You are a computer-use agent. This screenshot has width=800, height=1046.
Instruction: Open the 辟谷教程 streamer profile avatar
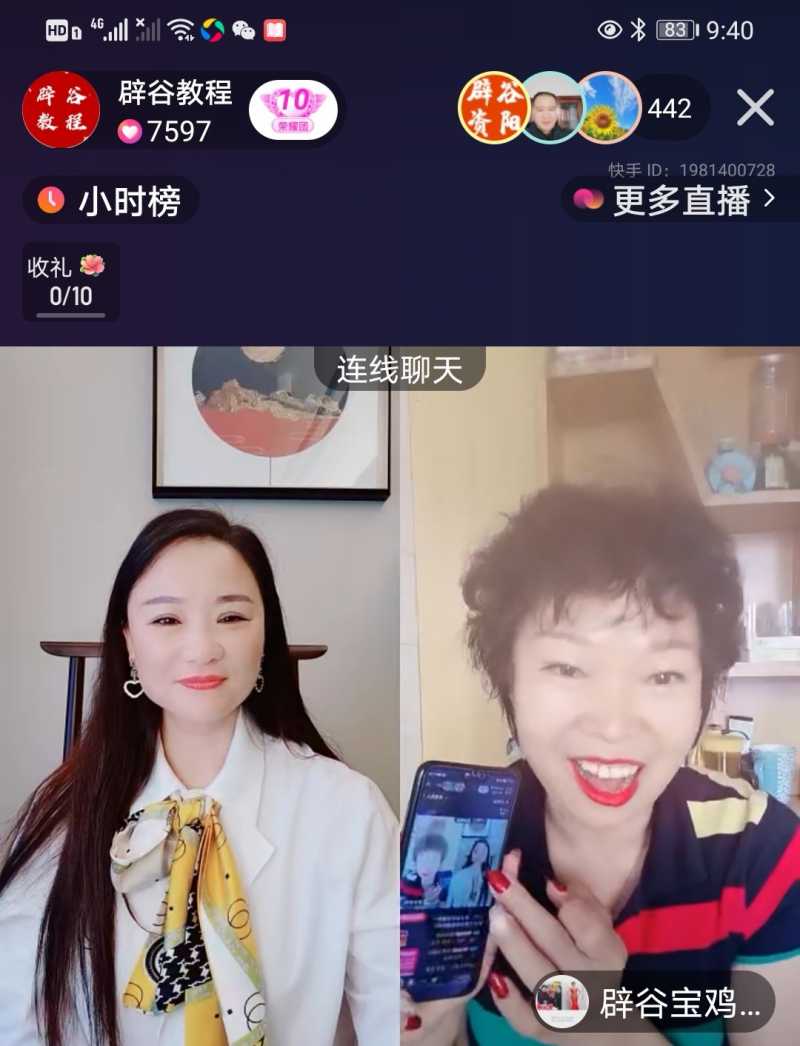pyautogui.click(x=61, y=110)
